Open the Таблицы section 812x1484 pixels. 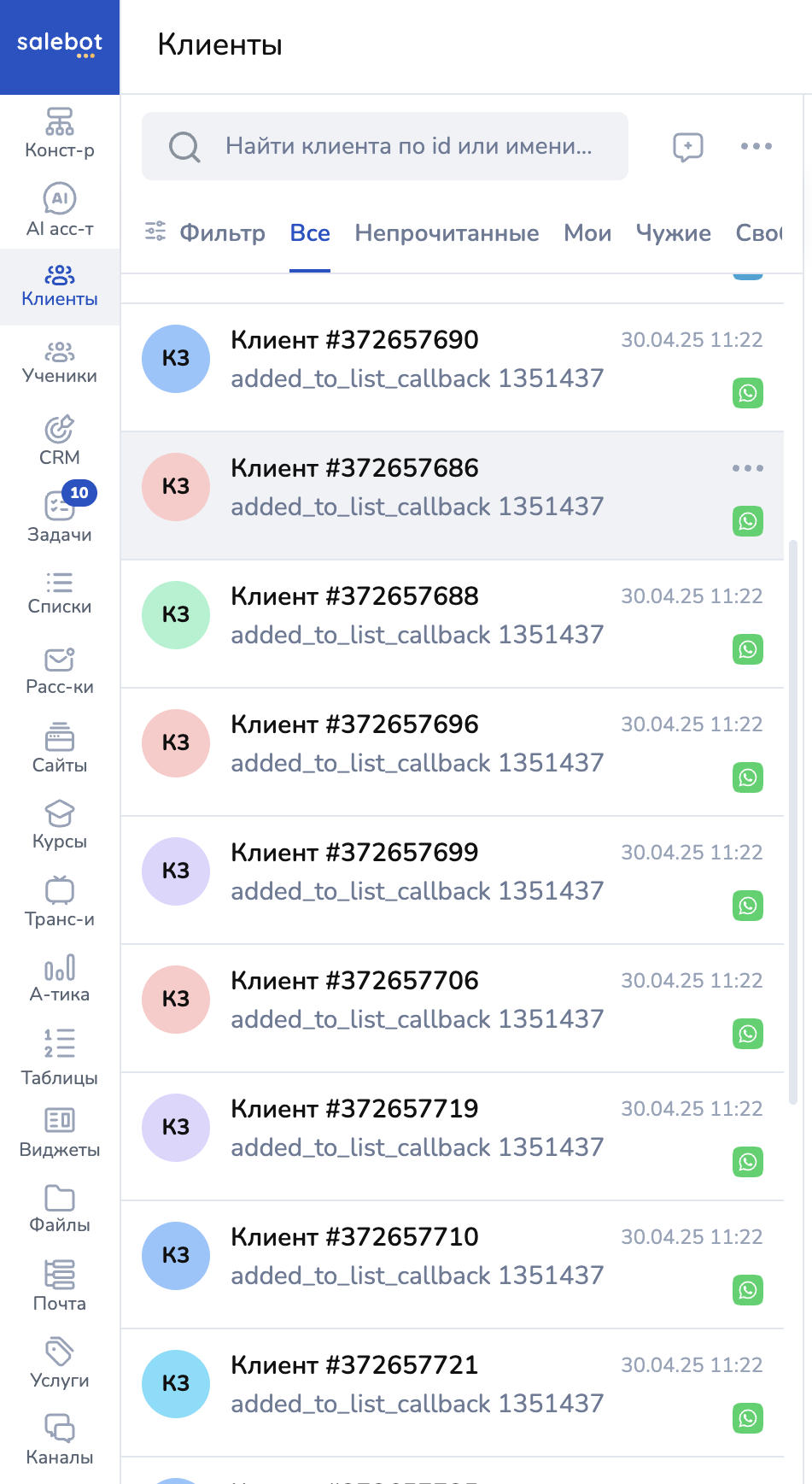pyautogui.click(x=60, y=1057)
